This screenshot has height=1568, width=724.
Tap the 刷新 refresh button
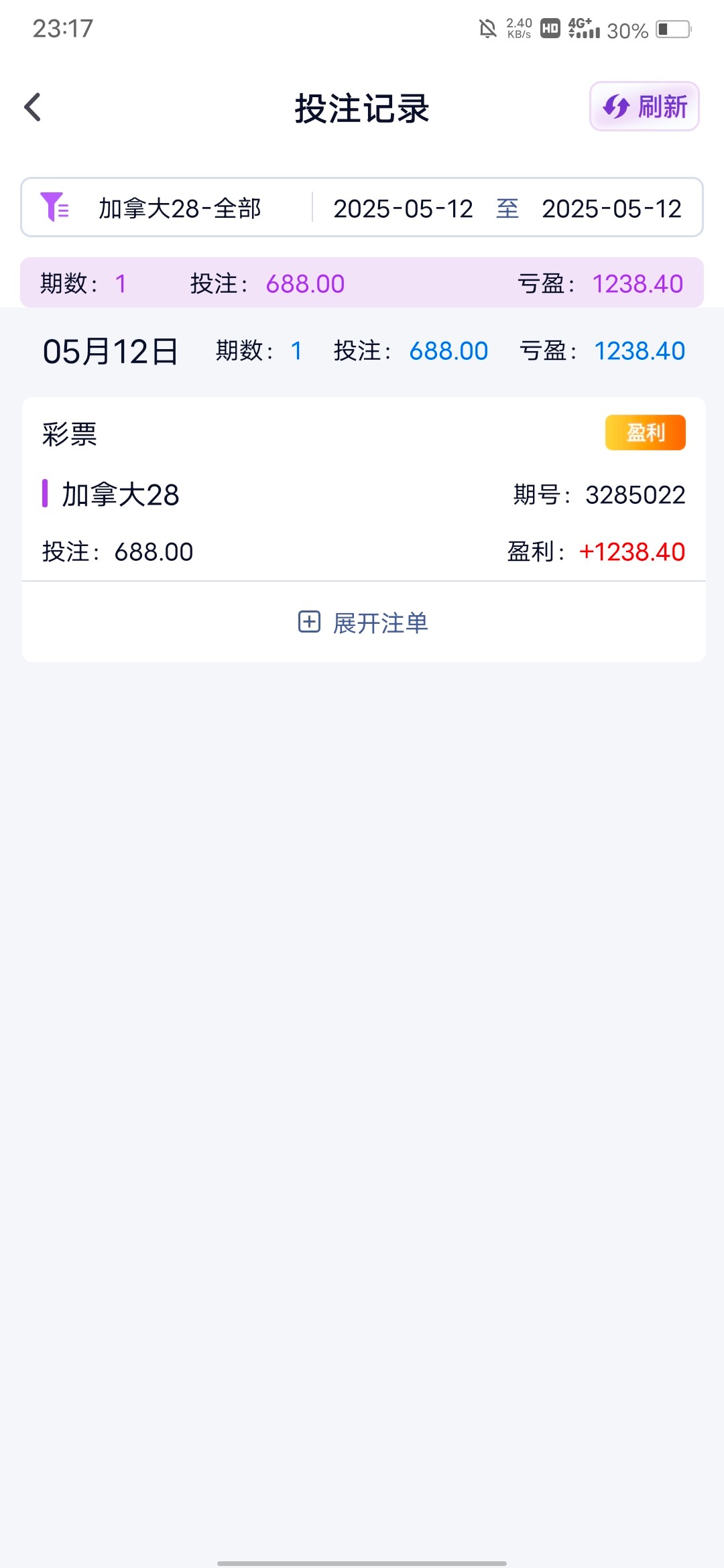click(x=644, y=107)
